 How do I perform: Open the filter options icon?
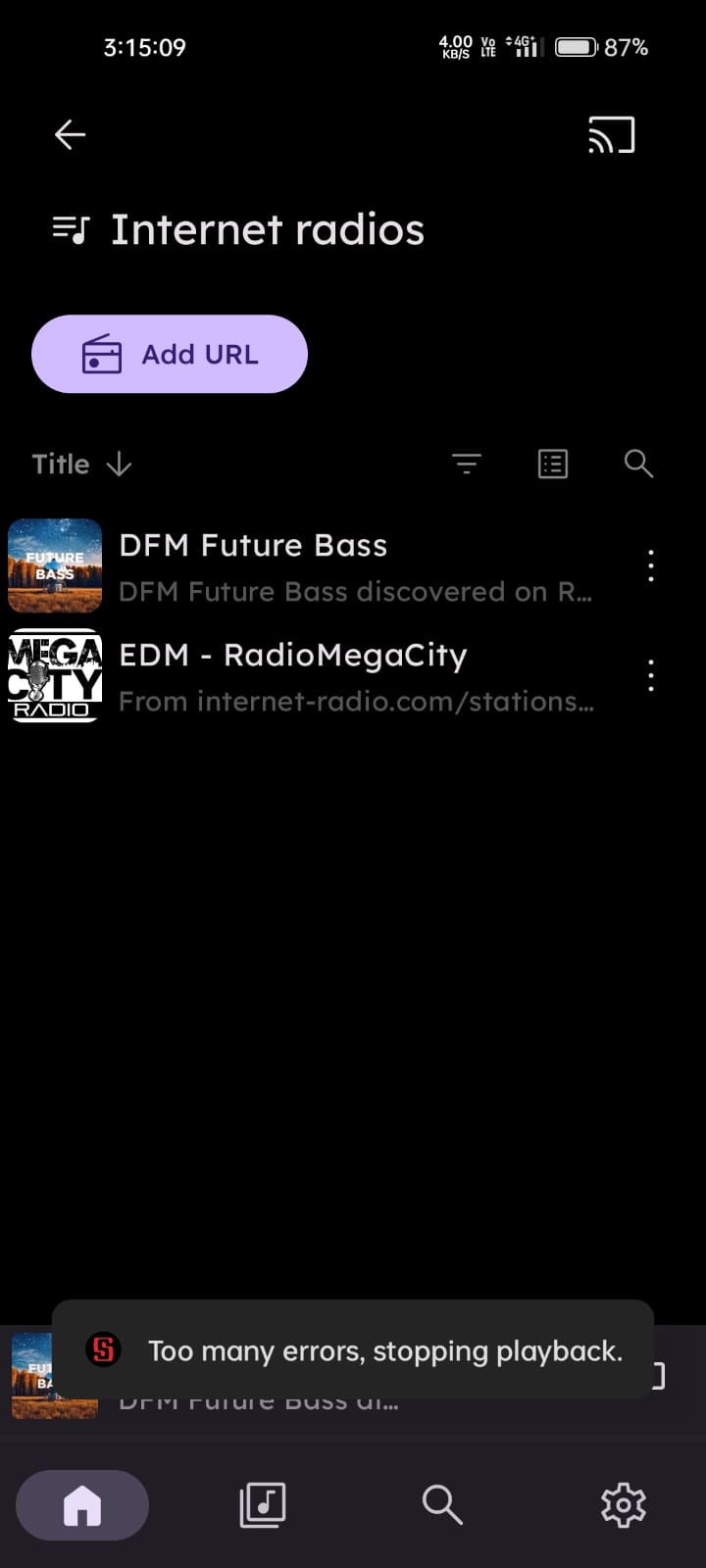click(467, 464)
